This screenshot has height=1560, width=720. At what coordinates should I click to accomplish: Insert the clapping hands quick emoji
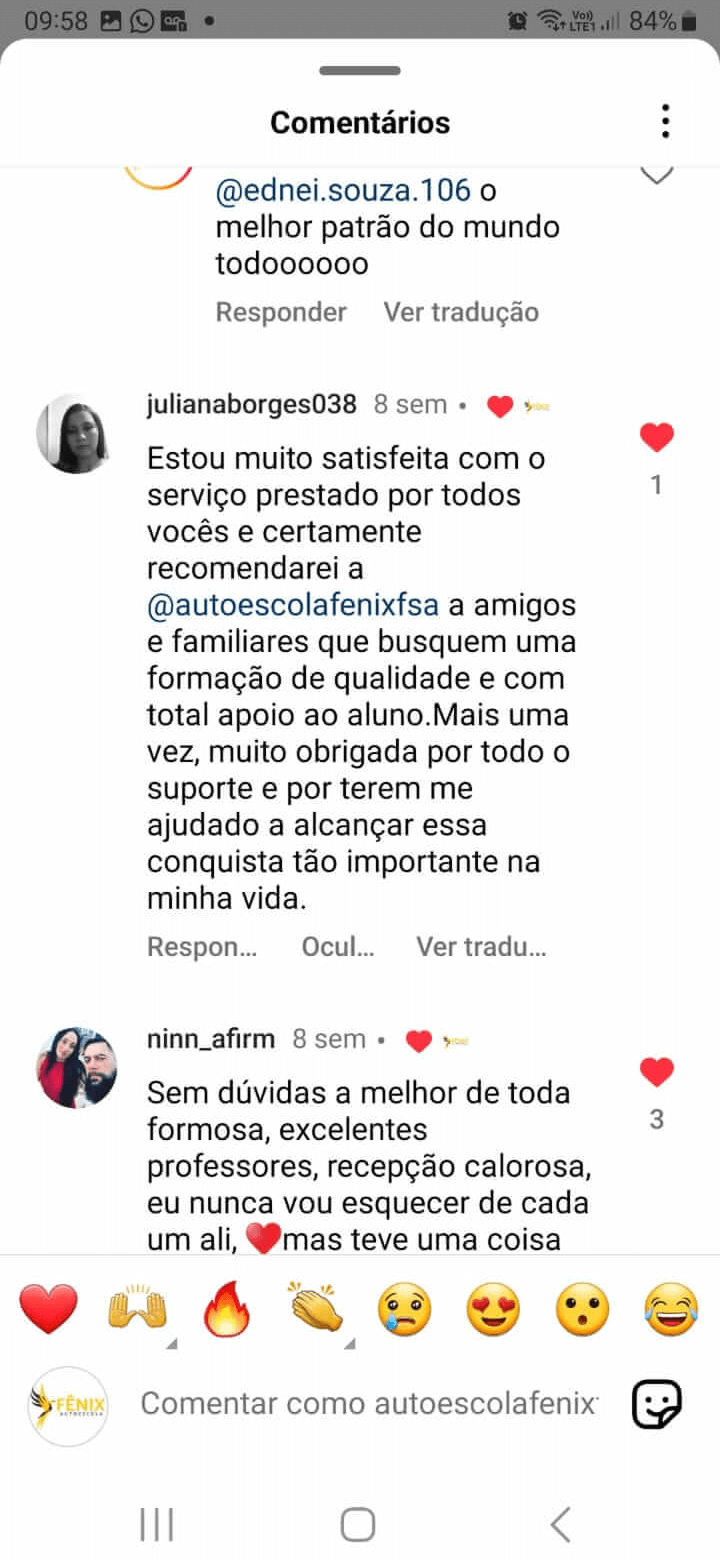316,1309
